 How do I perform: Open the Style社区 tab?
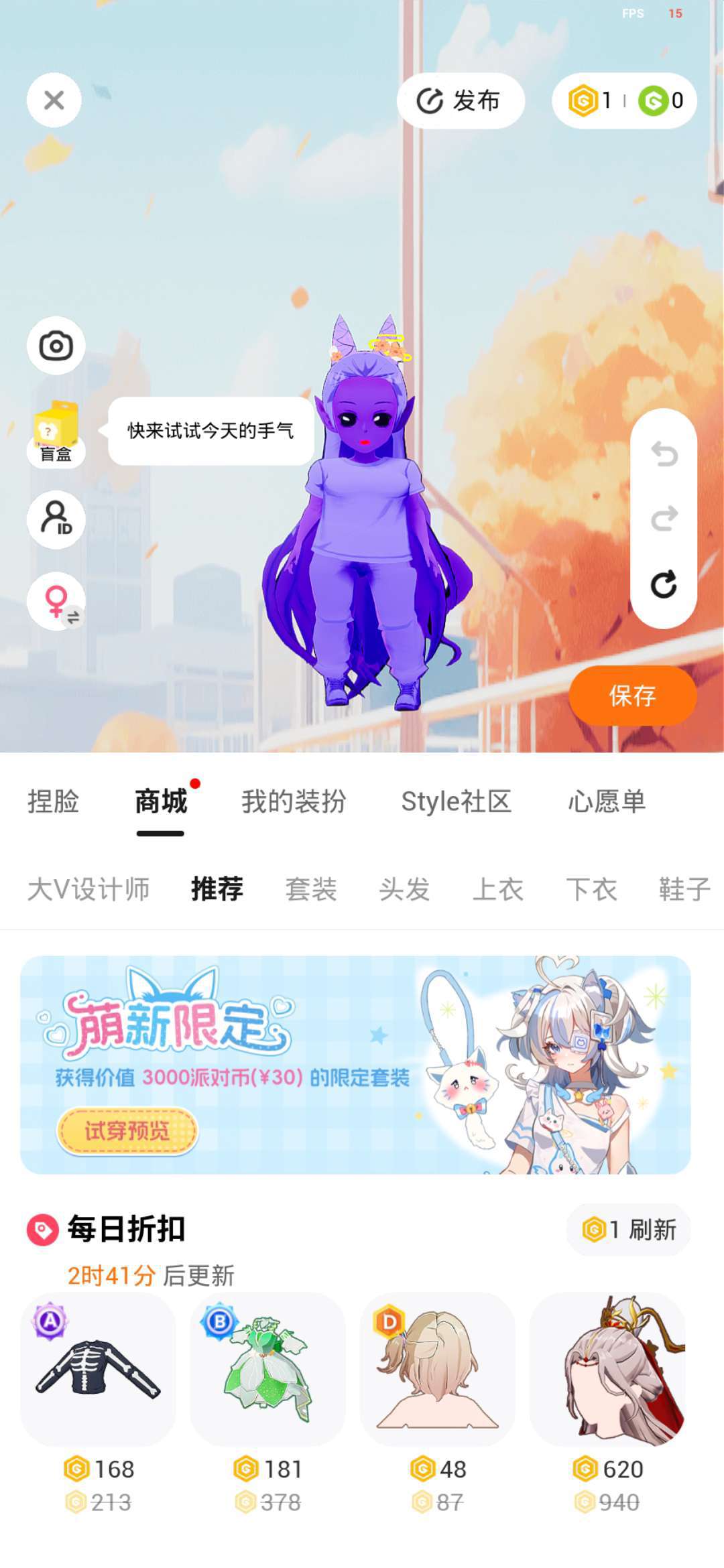456,801
